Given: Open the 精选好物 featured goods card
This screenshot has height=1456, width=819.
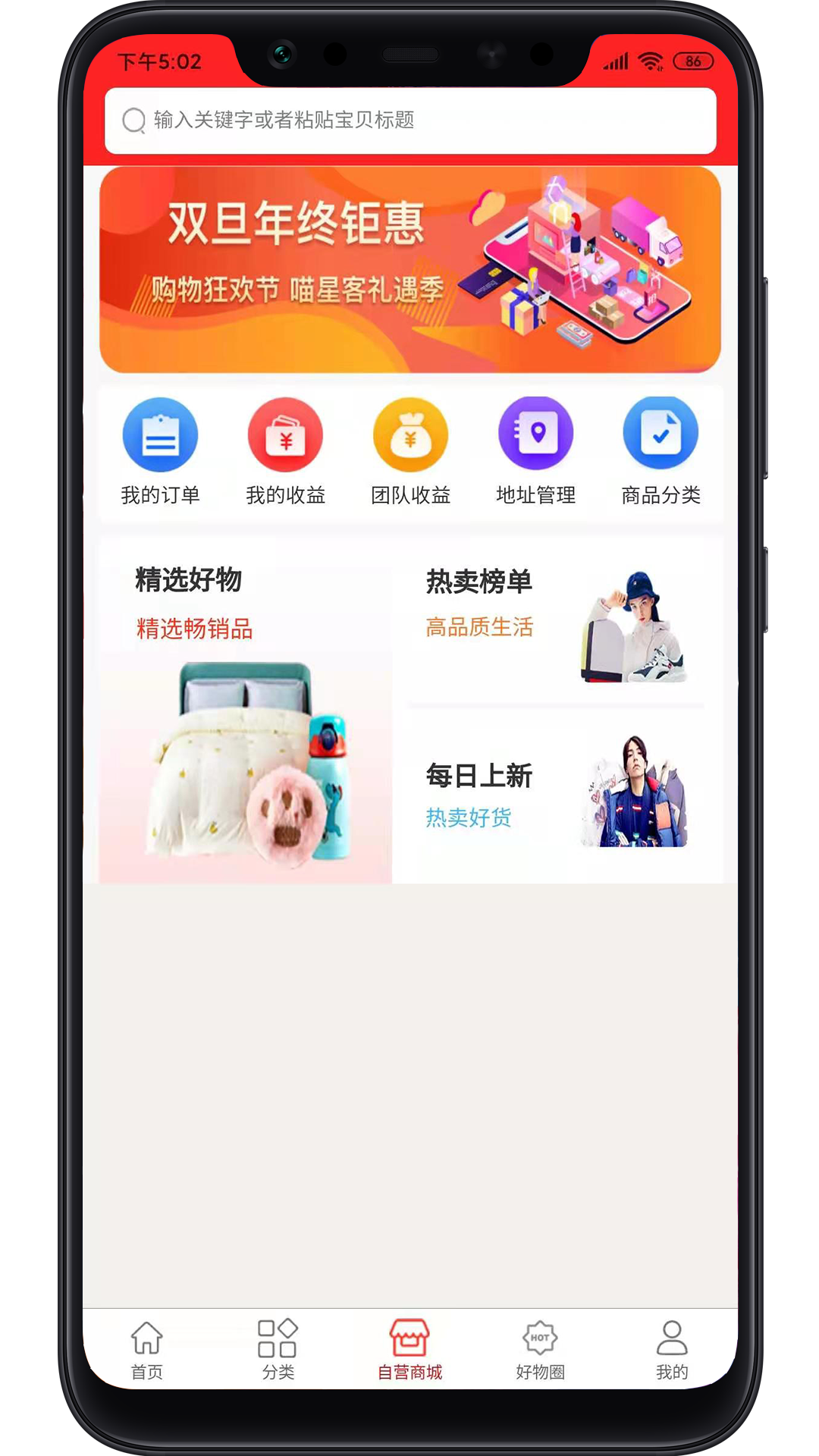Looking at the screenshot, I should 245,713.
